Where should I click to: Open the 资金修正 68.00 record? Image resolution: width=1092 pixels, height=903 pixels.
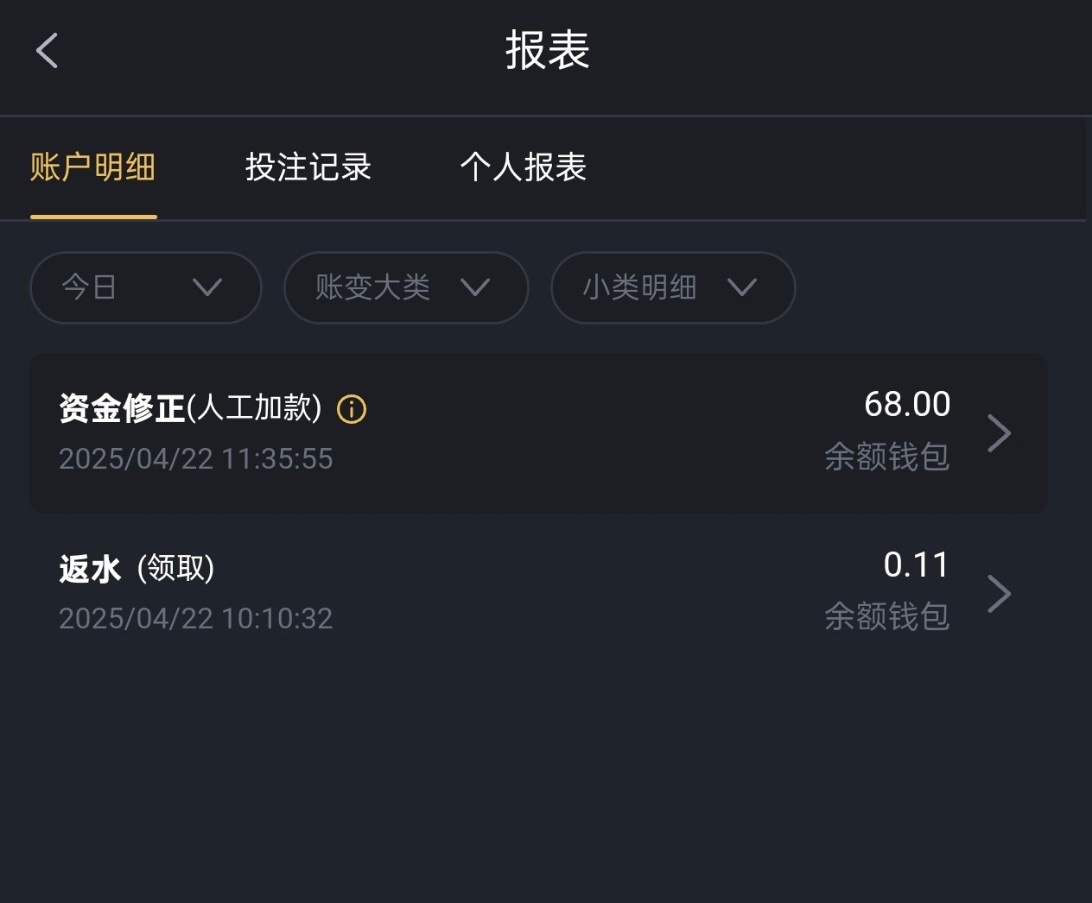(538, 433)
